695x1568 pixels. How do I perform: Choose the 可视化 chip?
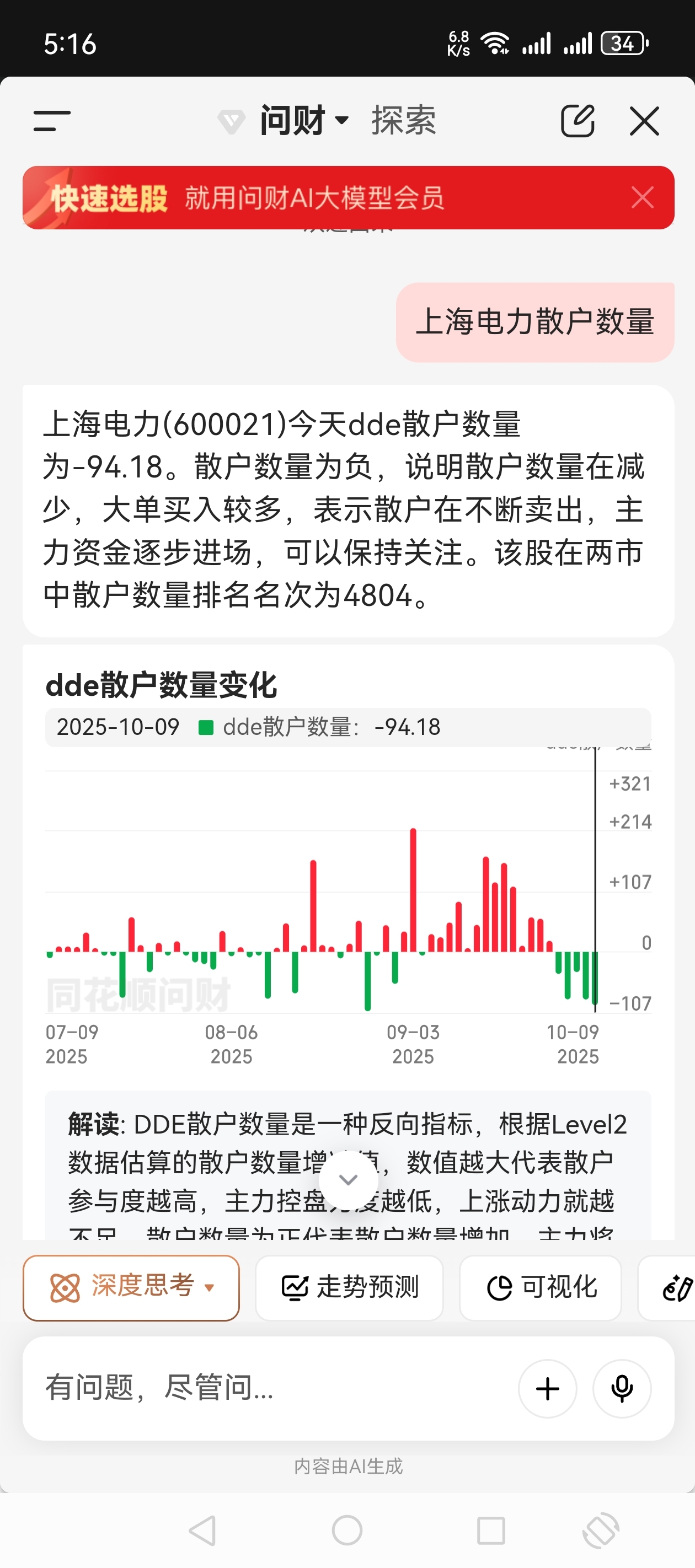(x=541, y=1287)
